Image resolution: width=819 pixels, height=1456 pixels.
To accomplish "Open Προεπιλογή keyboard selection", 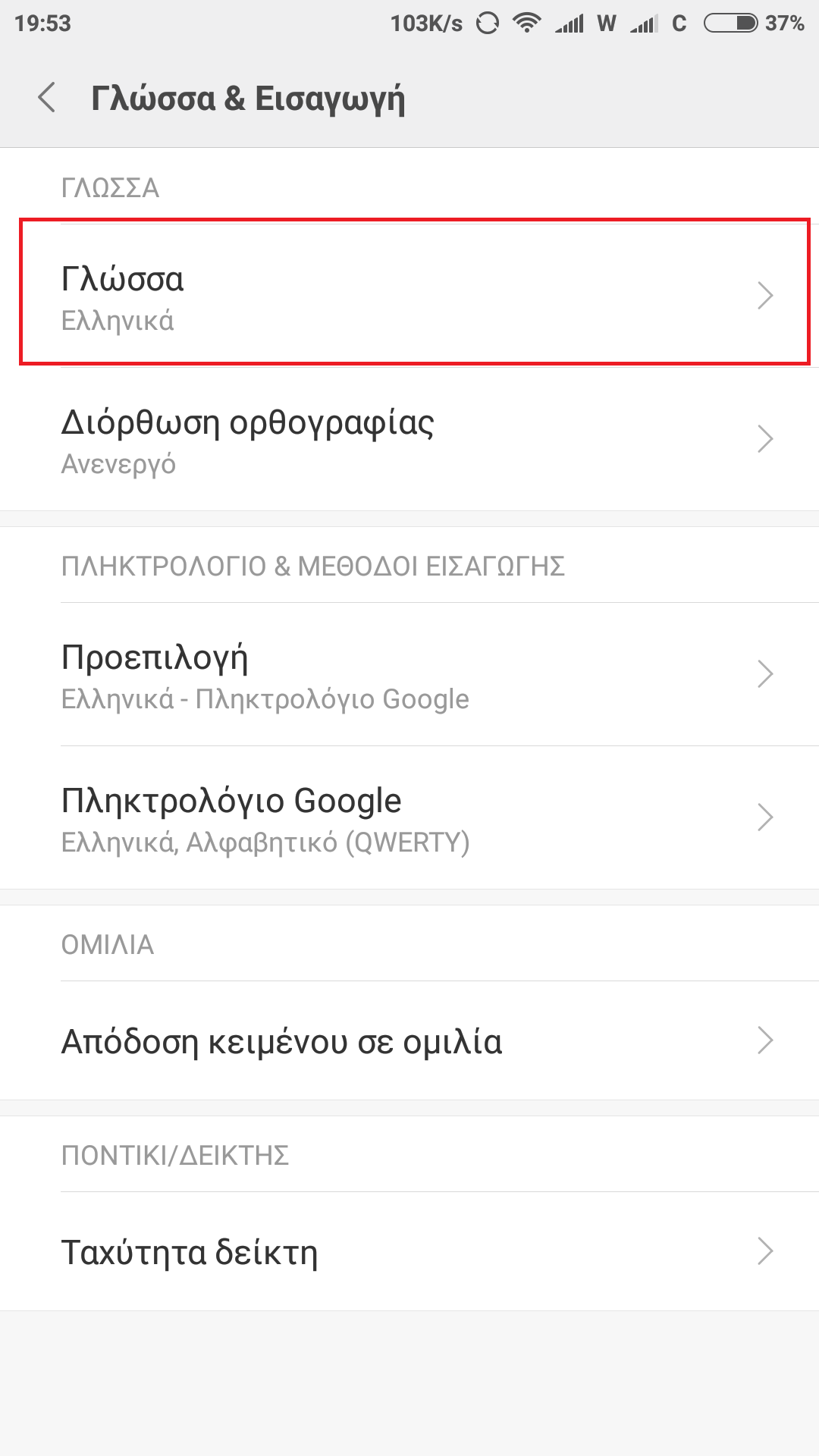I will [409, 674].
